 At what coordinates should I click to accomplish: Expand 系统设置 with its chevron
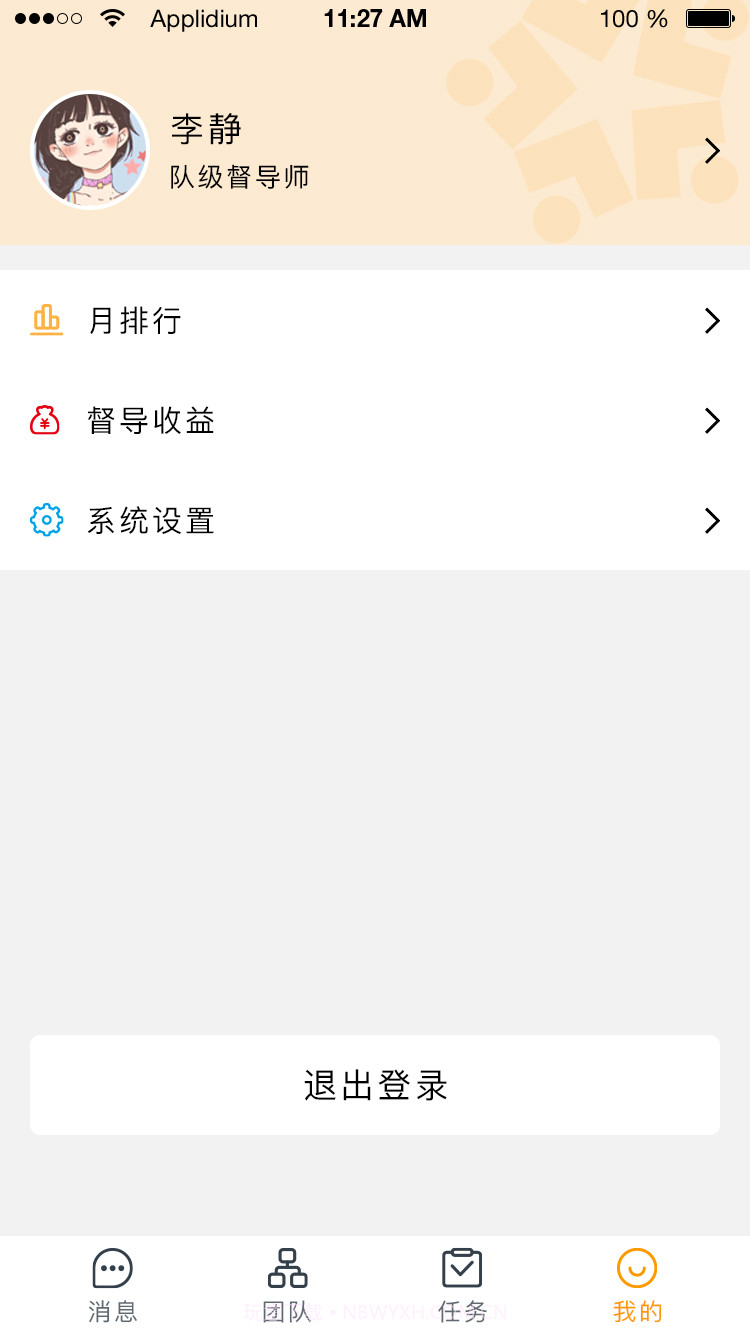(x=711, y=520)
